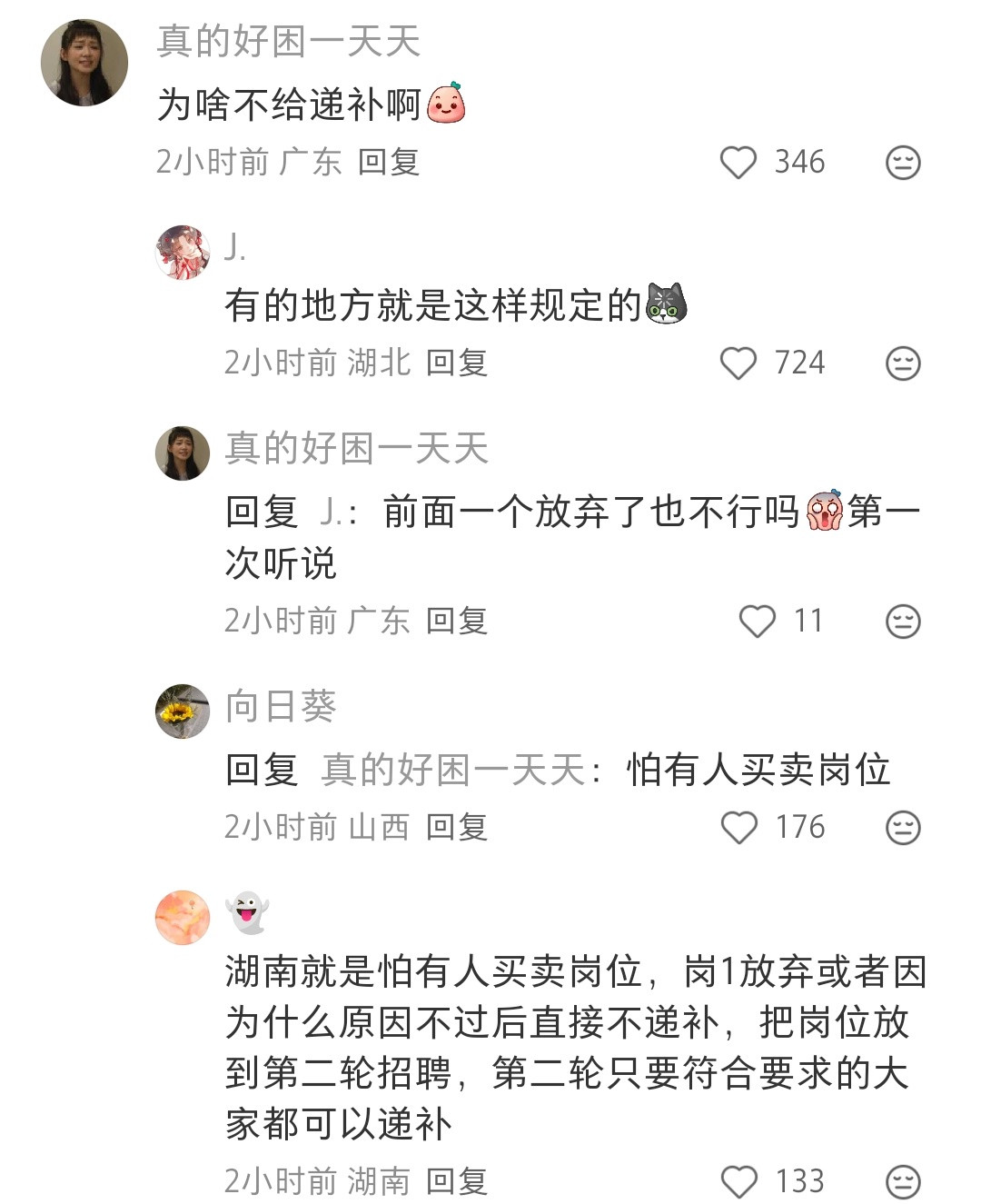Screen dimensions: 981x1204
Task: Click the heart icon showing 724
Action: (x=741, y=363)
